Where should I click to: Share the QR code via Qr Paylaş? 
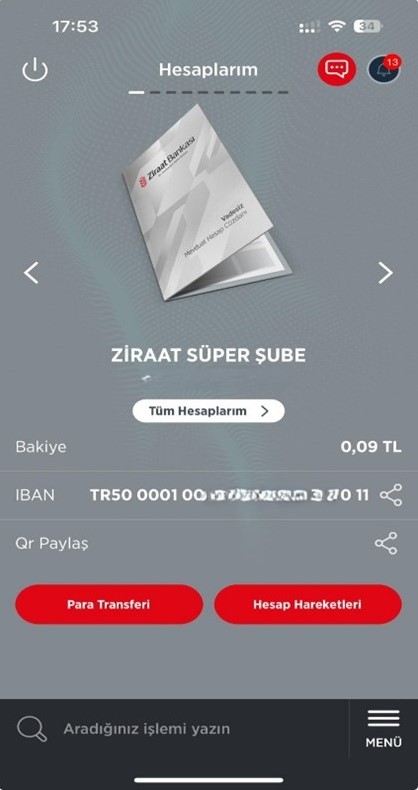(x=386, y=544)
